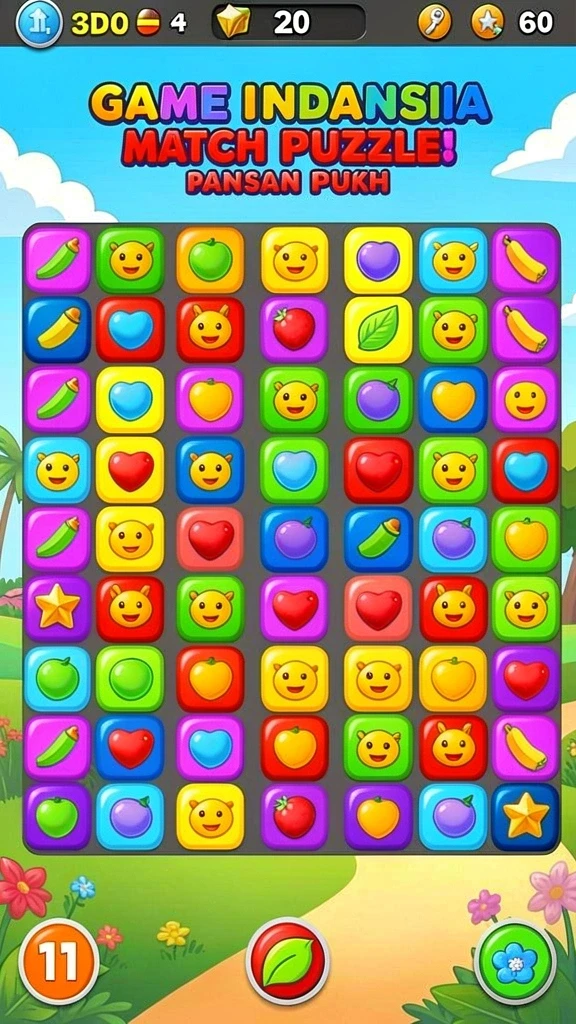
Task: Select the star on the dark blue tile
Action: (526, 817)
